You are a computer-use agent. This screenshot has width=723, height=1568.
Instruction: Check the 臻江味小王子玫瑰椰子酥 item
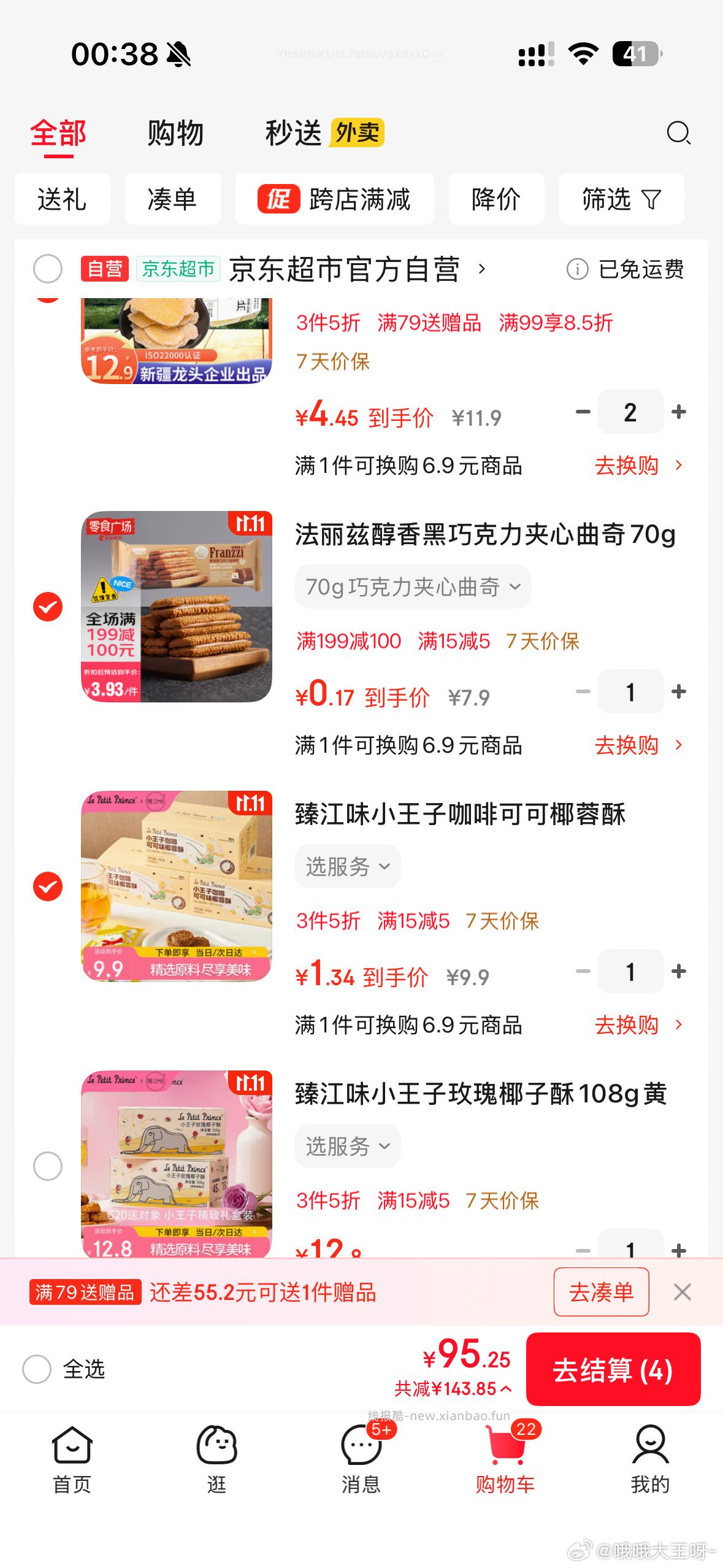(48, 1166)
